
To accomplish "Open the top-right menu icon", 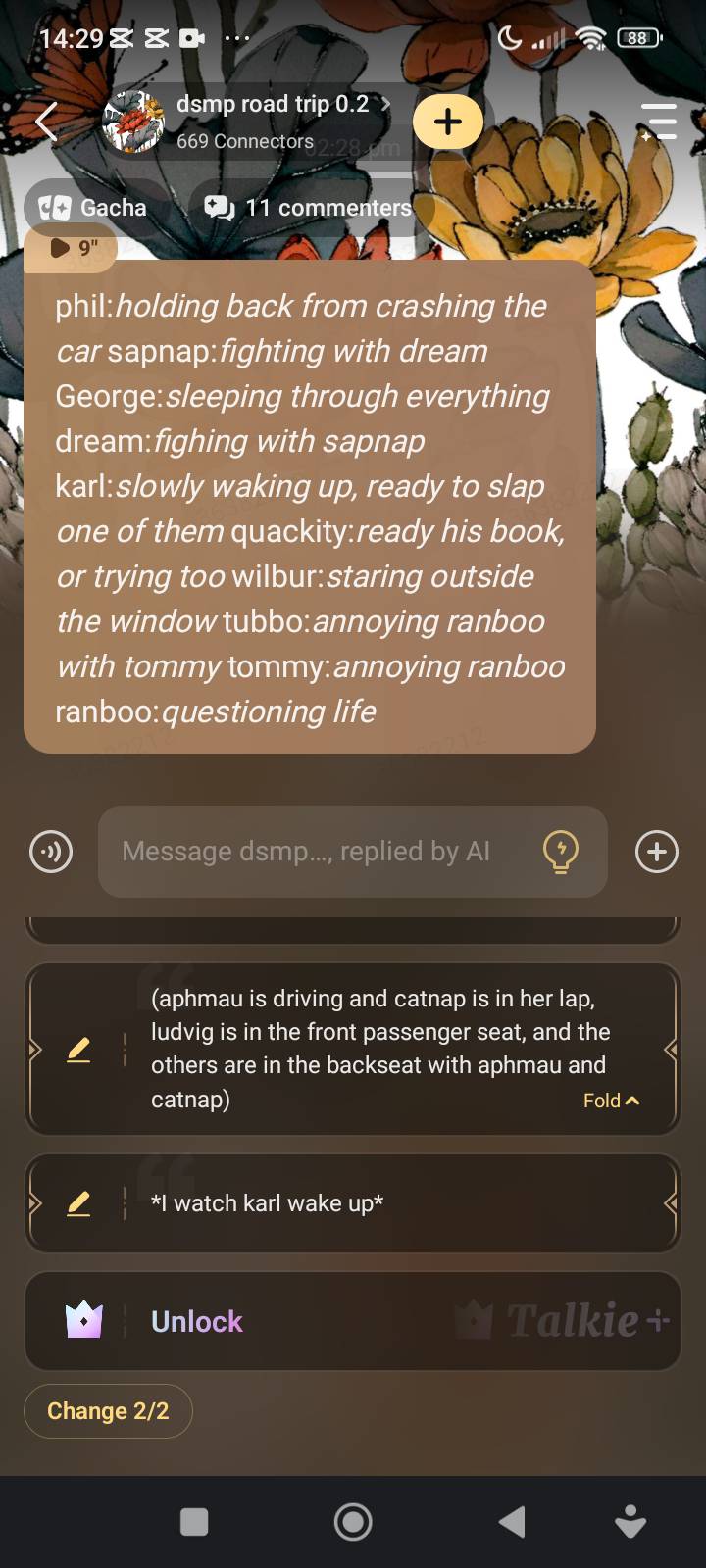I will [659, 122].
